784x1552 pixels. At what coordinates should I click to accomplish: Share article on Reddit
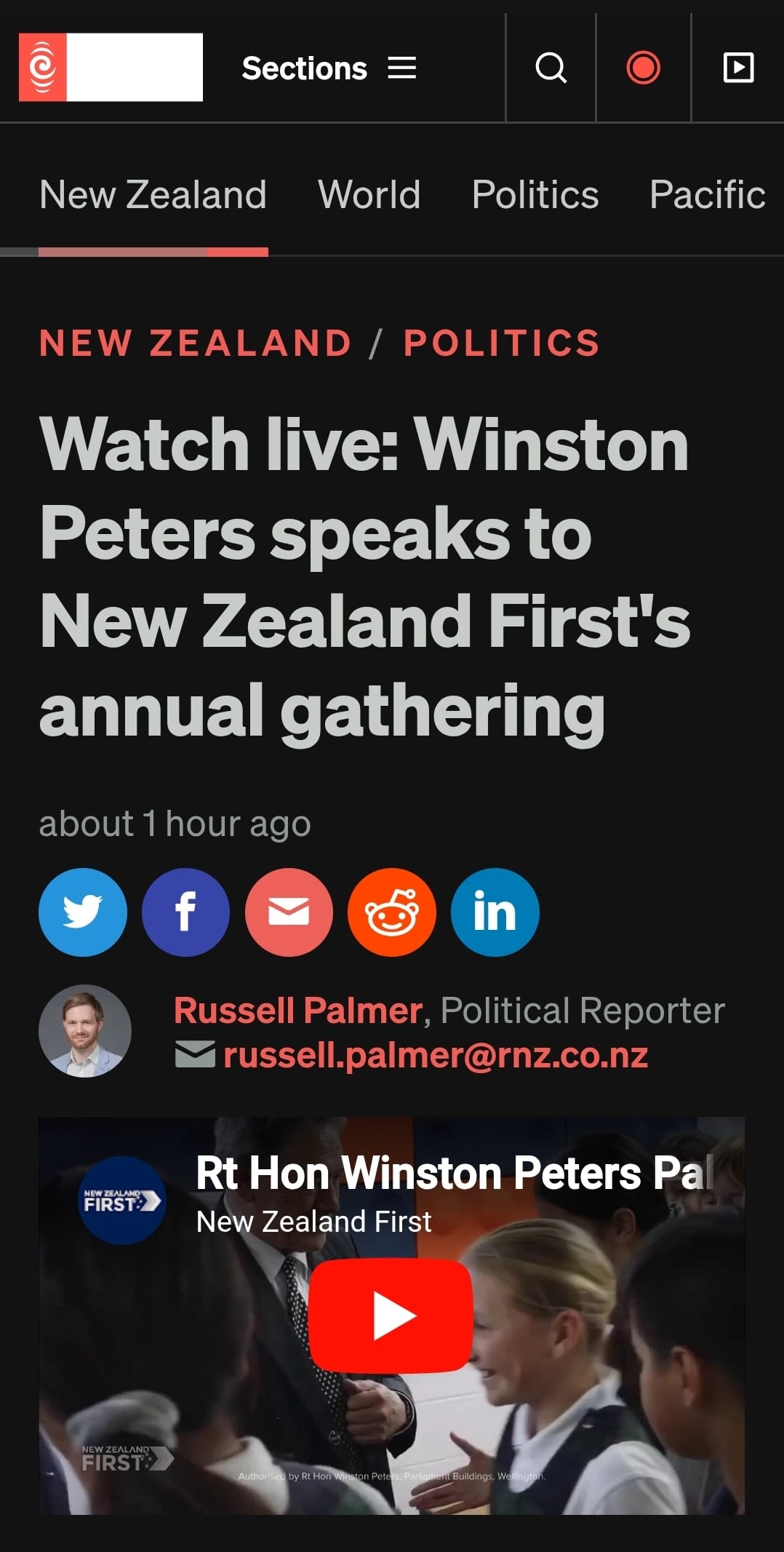(392, 912)
